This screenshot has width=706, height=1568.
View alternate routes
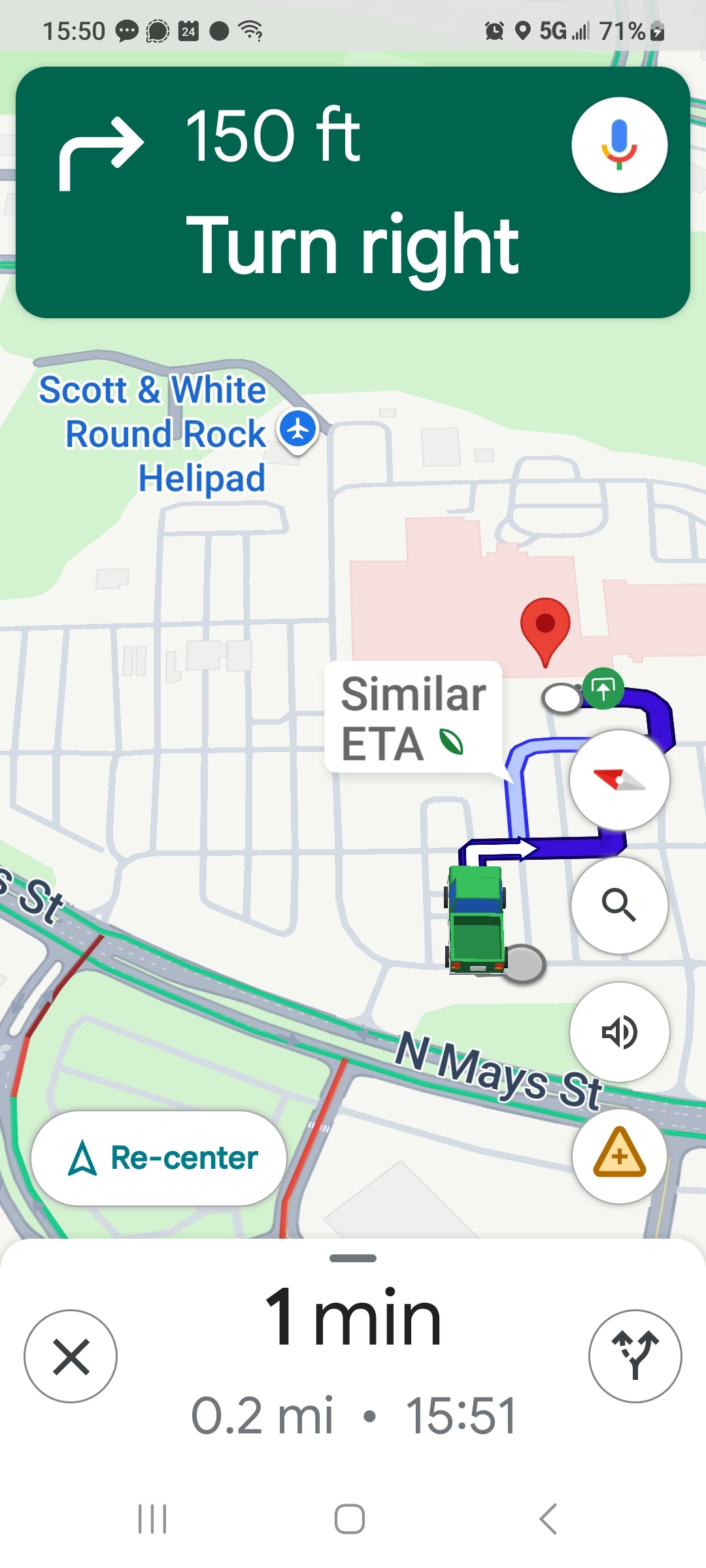[x=635, y=1356]
